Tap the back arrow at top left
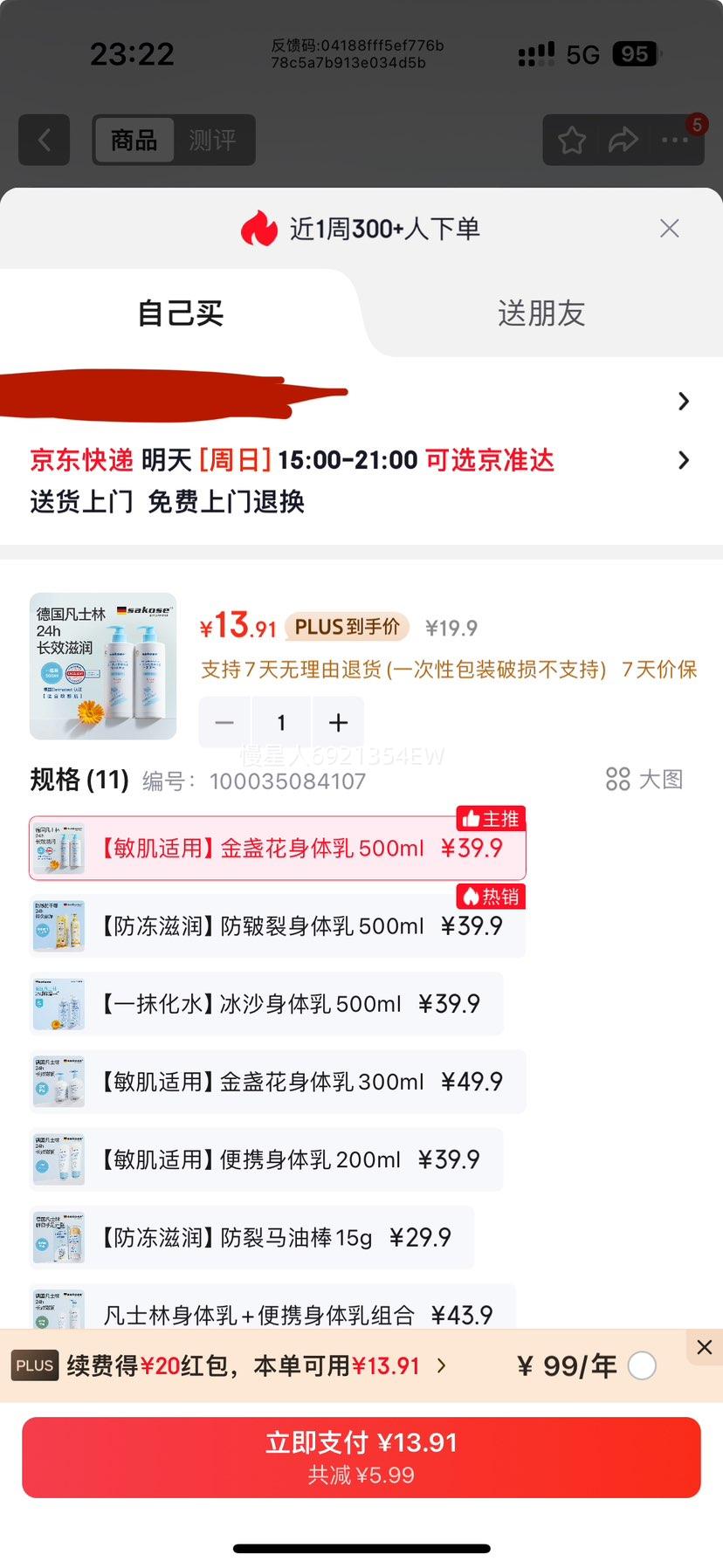 pyautogui.click(x=44, y=140)
